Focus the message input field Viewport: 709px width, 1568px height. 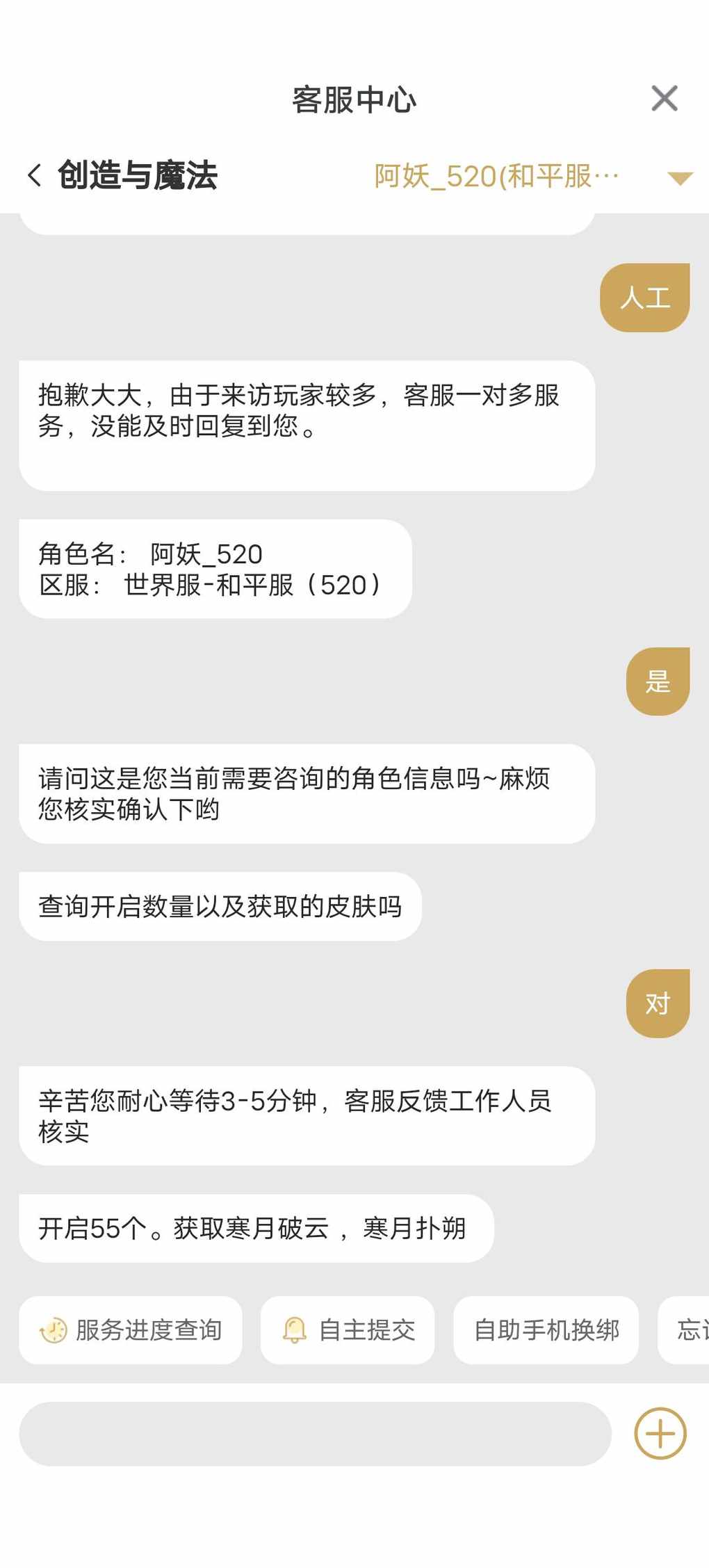tap(315, 1434)
